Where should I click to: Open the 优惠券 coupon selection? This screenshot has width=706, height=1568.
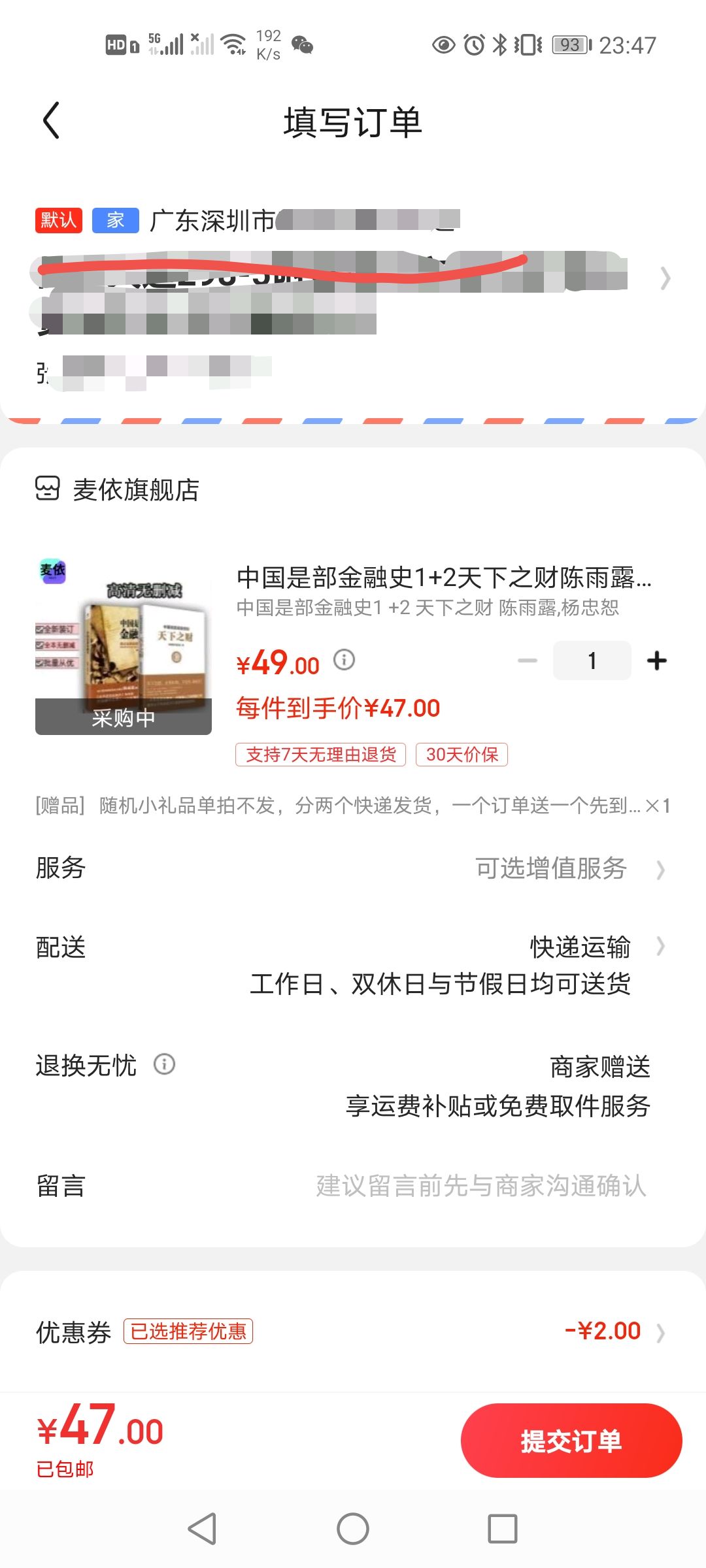pyautogui.click(x=614, y=1331)
